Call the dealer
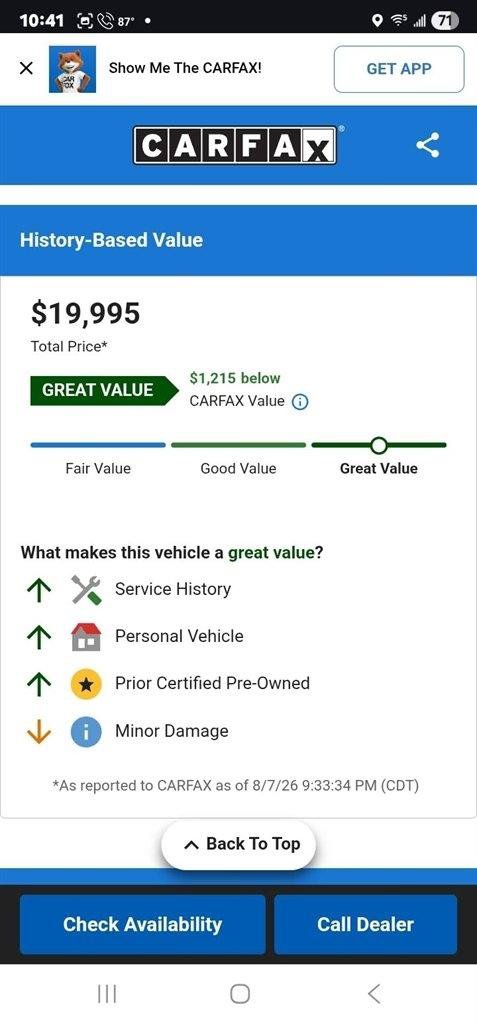This screenshot has height=1024, width=477. (x=365, y=924)
